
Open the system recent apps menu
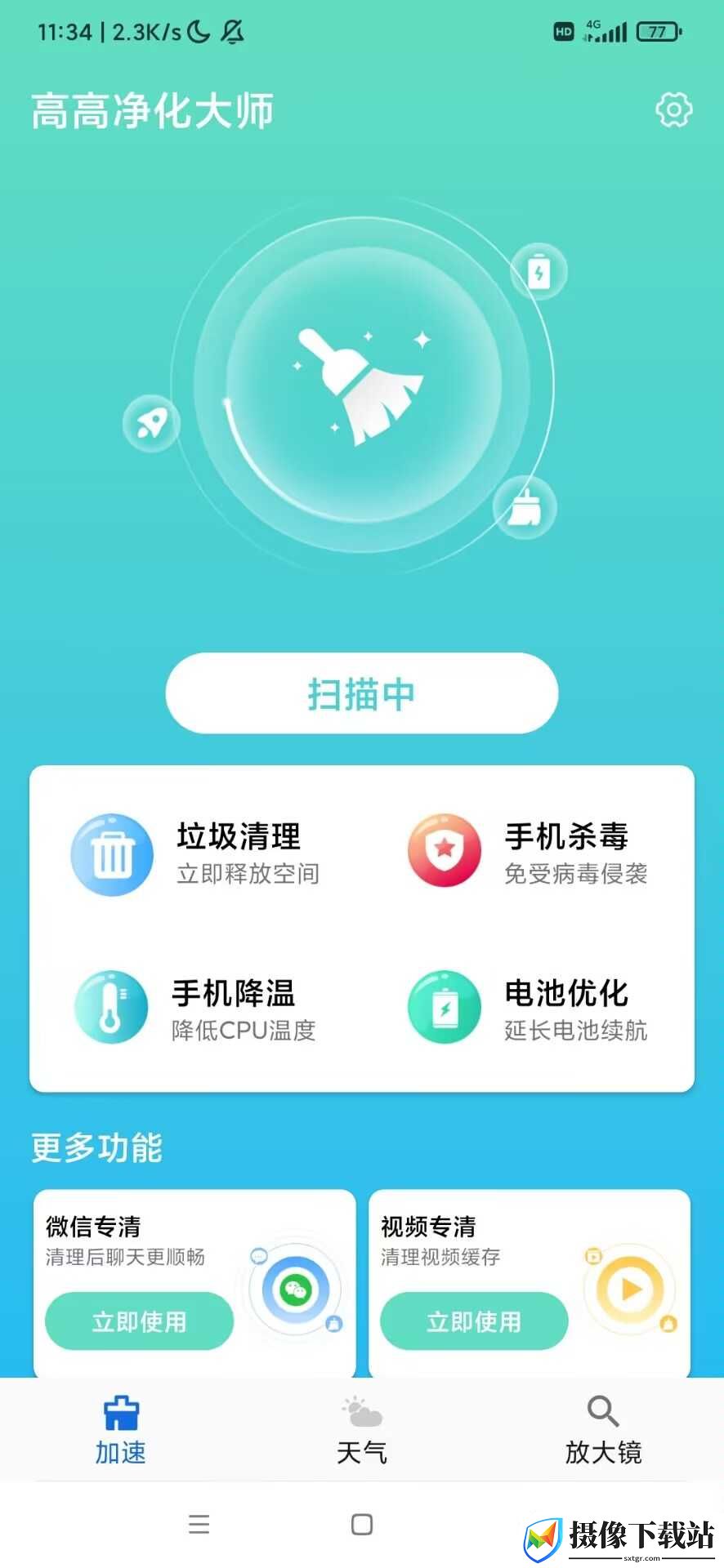[199, 1524]
